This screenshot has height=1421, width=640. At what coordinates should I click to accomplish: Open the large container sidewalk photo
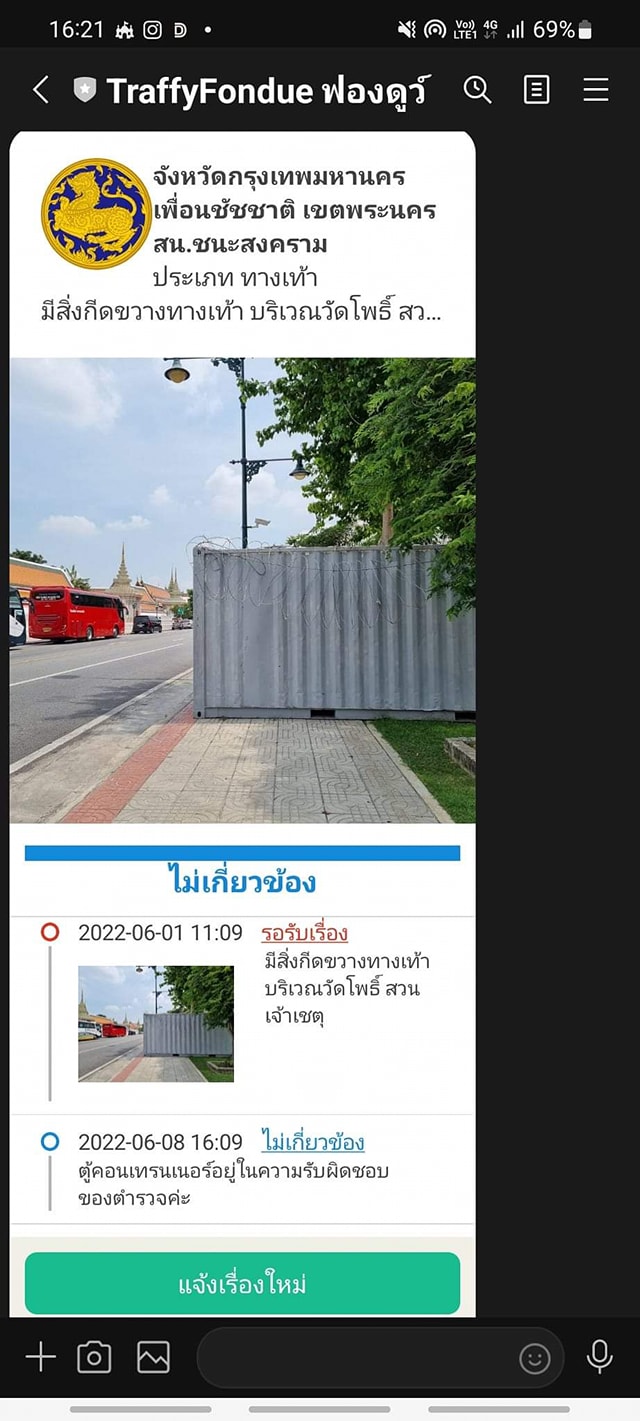tap(242, 590)
